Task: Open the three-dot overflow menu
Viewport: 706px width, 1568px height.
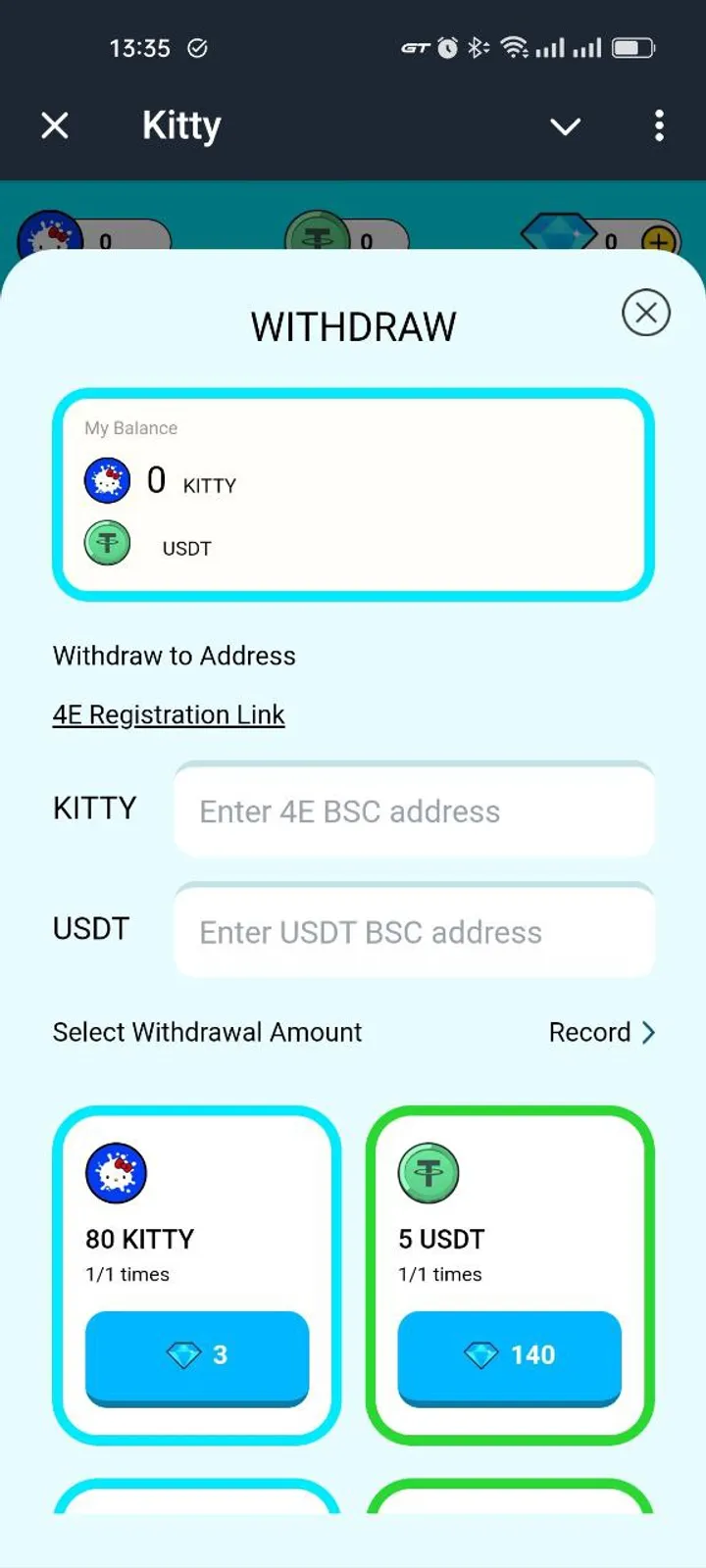Action: [659, 125]
